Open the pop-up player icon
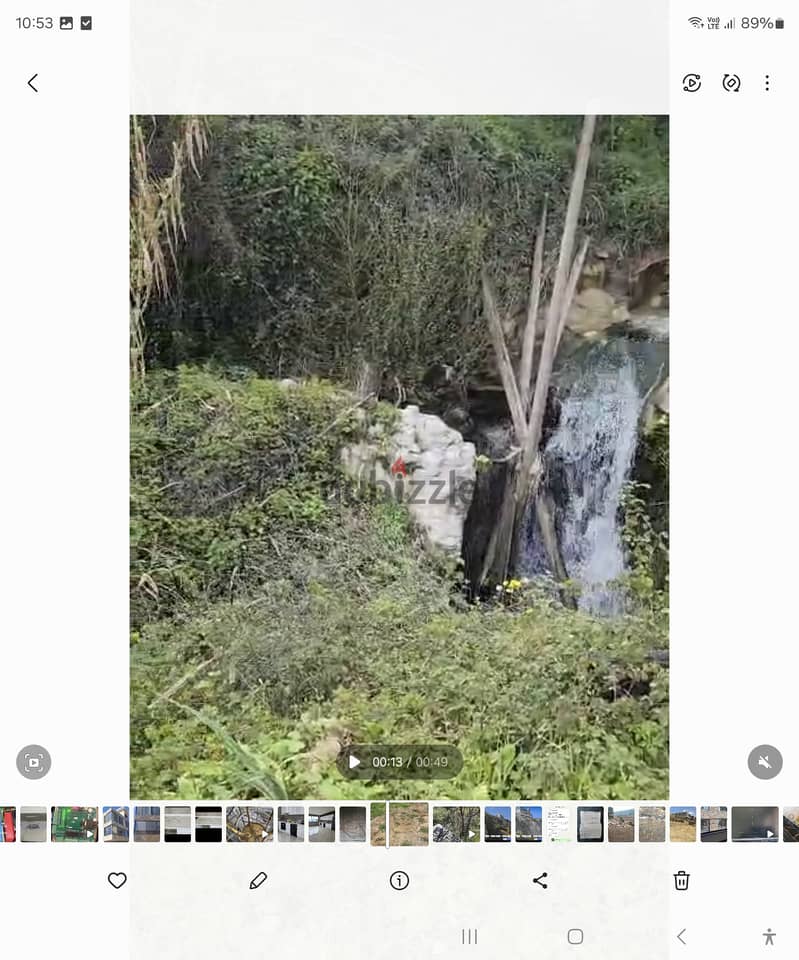The image size is (799, 960). coord(33,762)
